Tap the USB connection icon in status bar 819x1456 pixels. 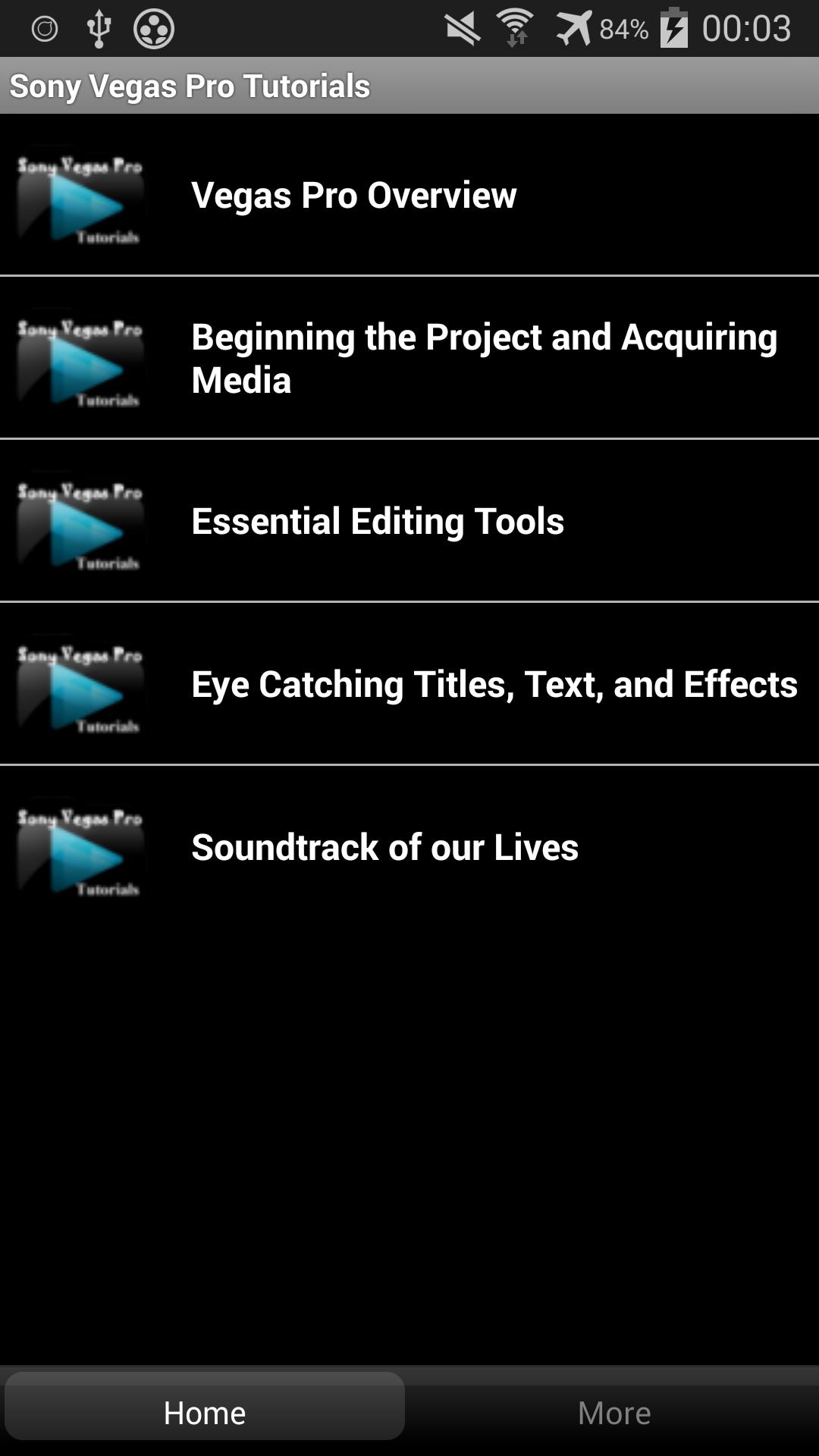point(99,27)
